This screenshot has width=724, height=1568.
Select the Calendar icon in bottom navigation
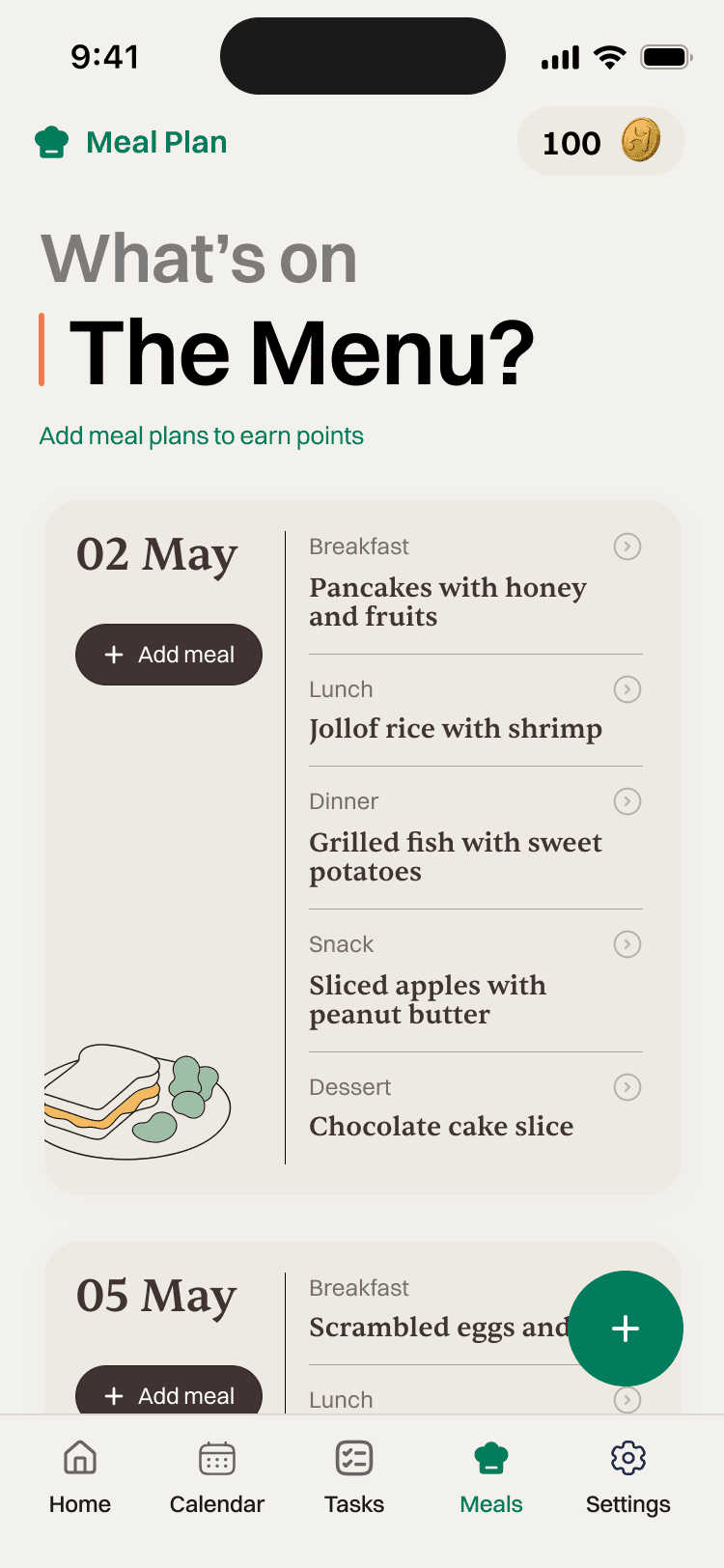click(x=216, y=1457)
